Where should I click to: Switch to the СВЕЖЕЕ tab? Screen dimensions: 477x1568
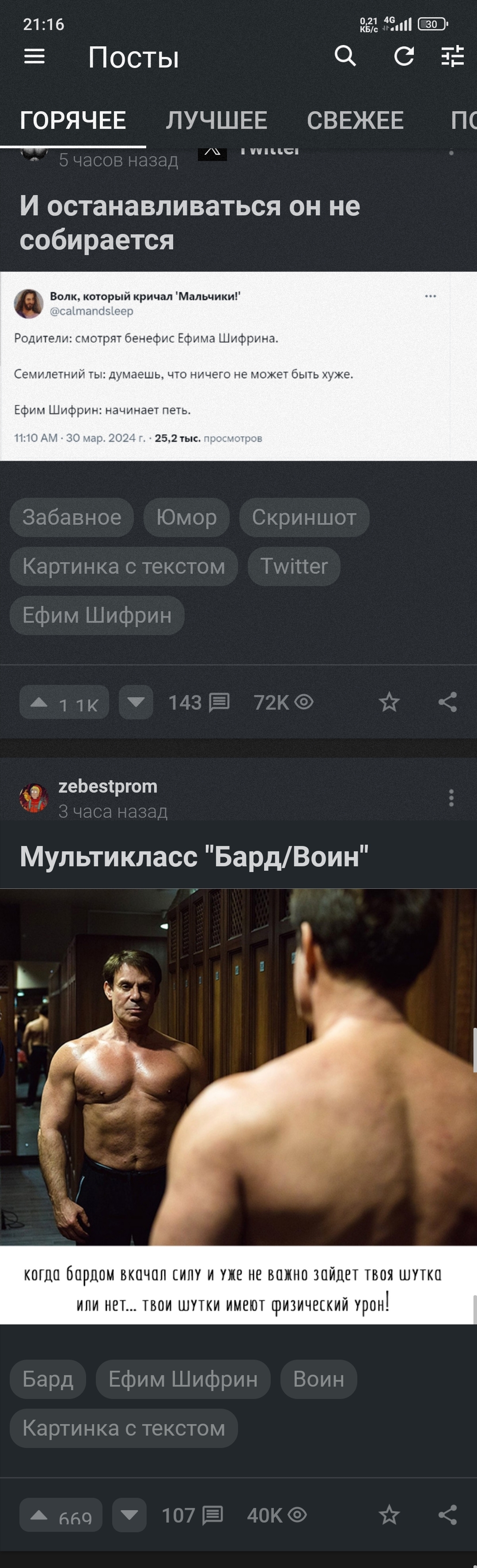pyautogui.click(x=355, y=120)
